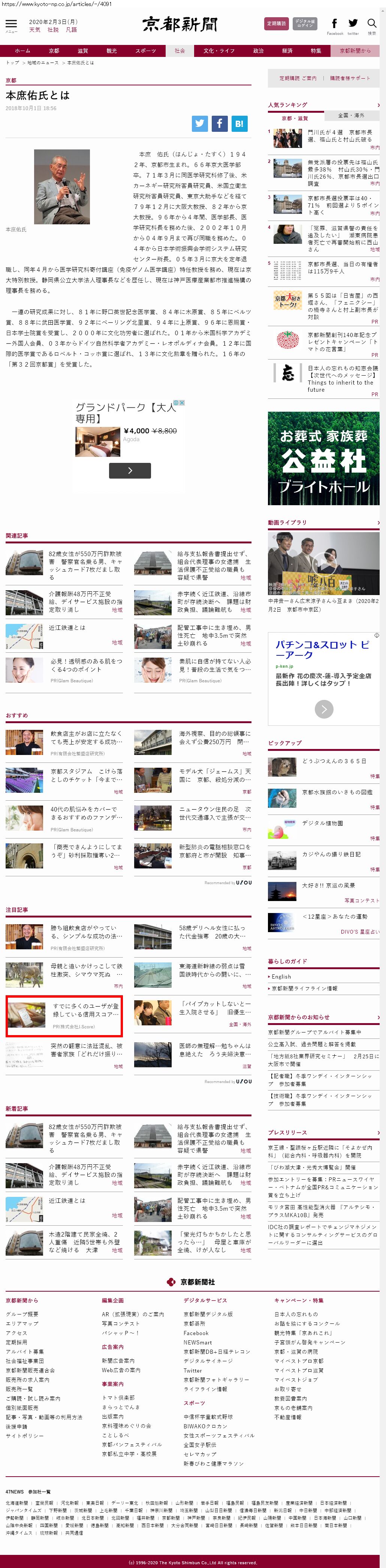Viewport: 386px width, 1568px height.
Task: Open the 経済 section
Action: pyautogui.click(x=287, y=51)
